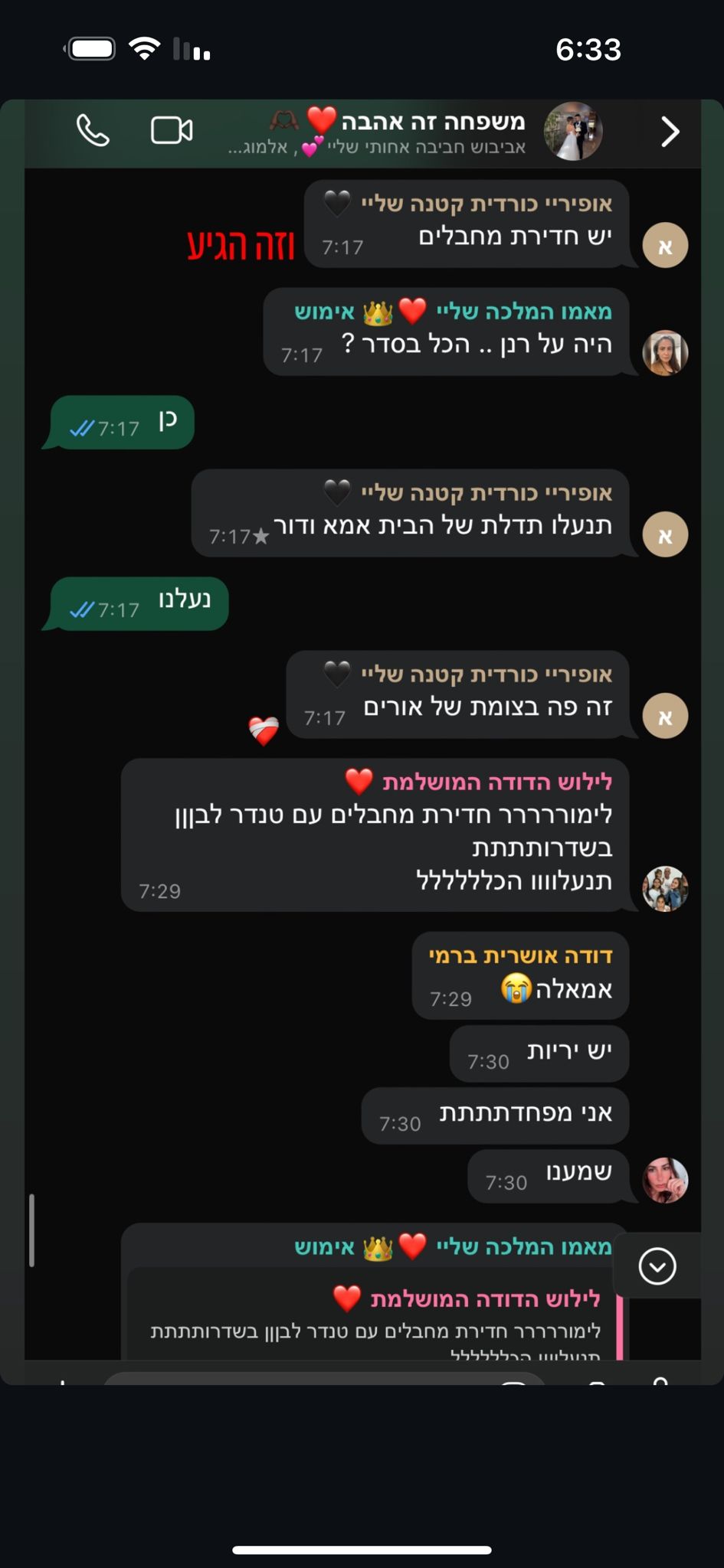Open the avatar beside היה על רנן message
724x1568 pixels.
pyautogui.click(x=664, y=353)
